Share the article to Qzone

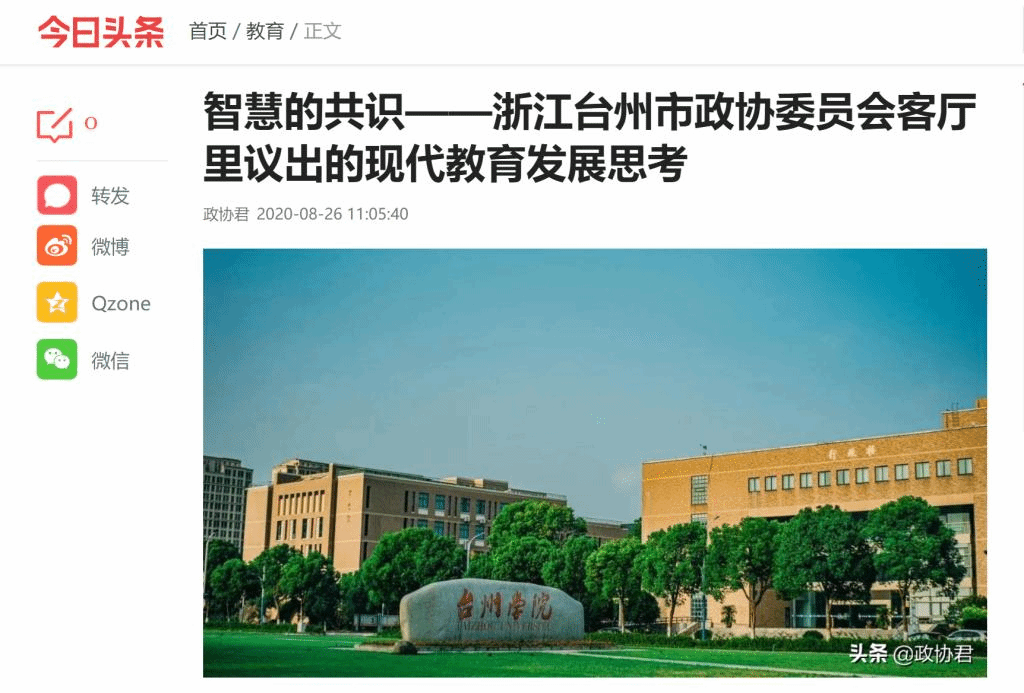58,303
